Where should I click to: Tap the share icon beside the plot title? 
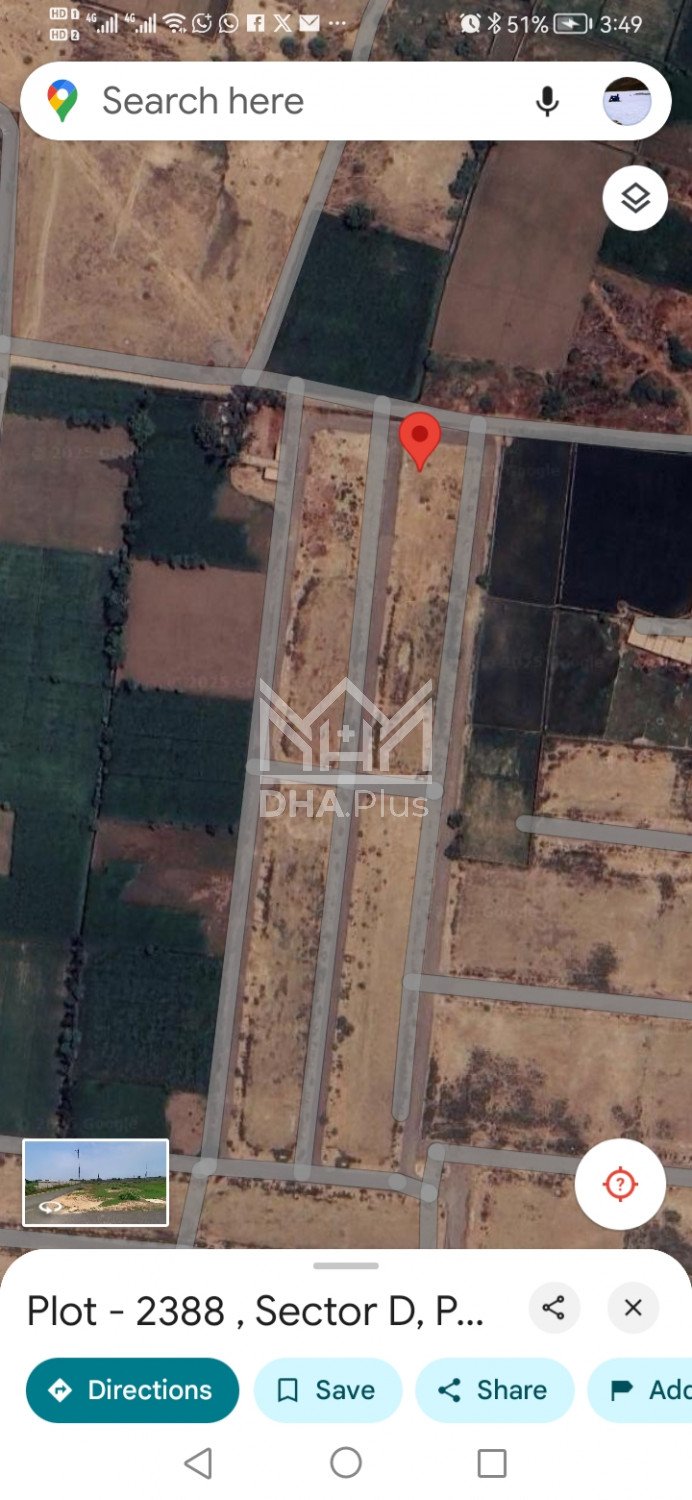(x=554, y=1308)
